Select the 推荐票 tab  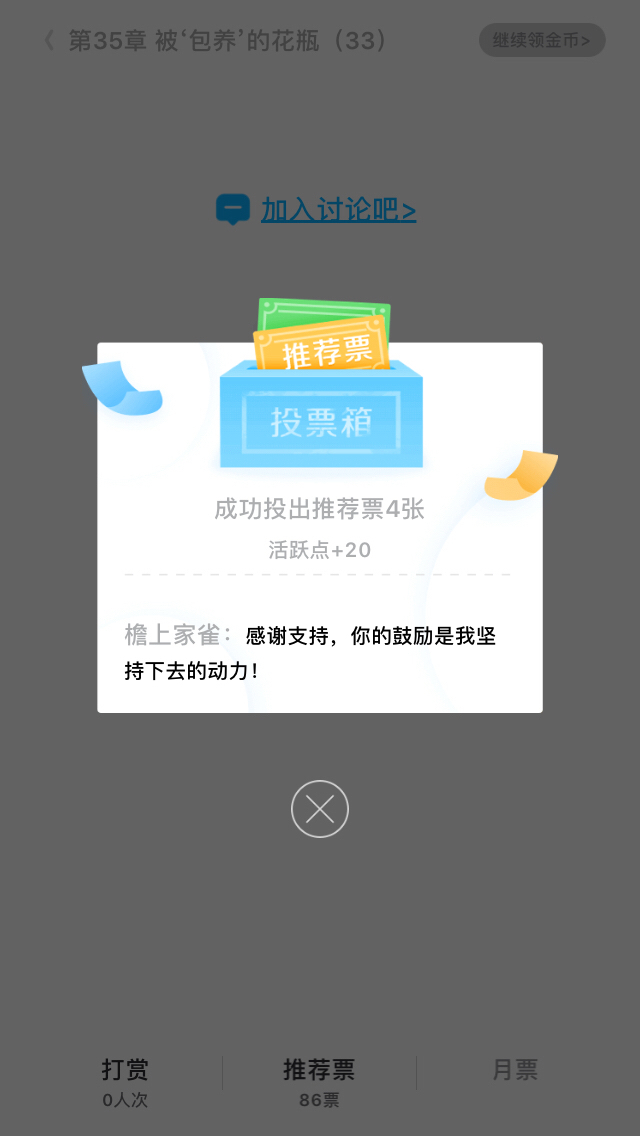tap(319, 1082)
